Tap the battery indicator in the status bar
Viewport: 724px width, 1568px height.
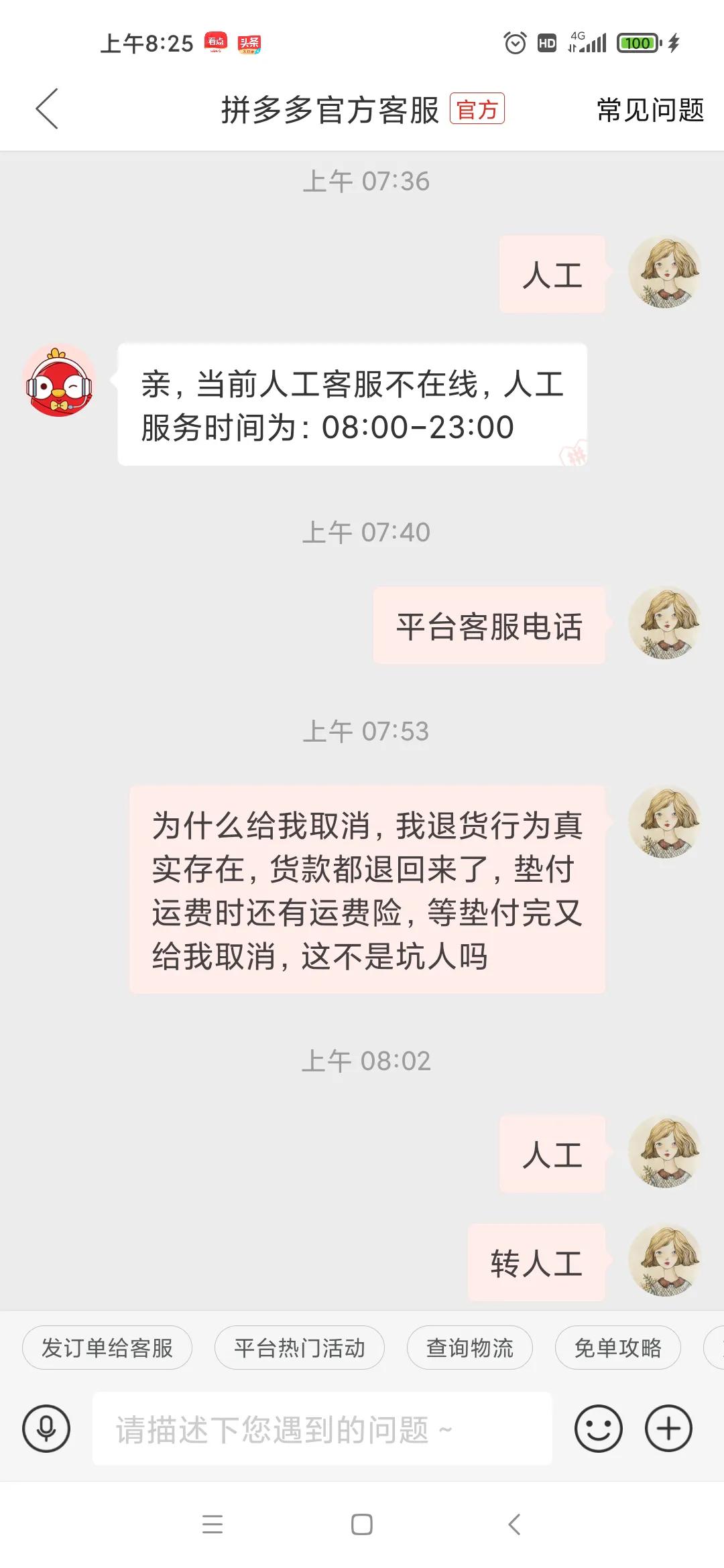pos(639,43)
